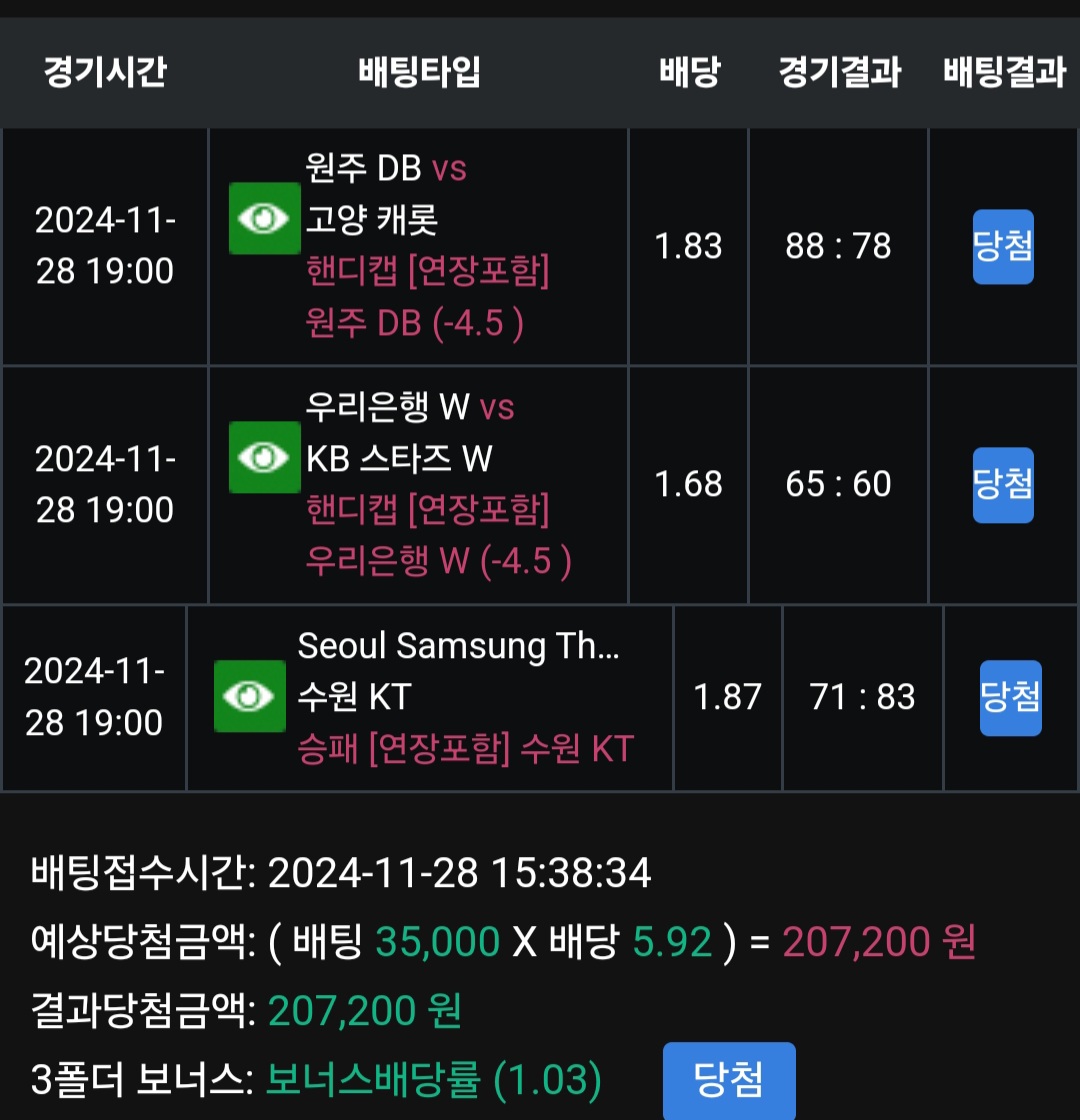This screenshot has width=1080, height=1120.
Task: Tap the eye icon for 원주 DB match
Action: 264,218
